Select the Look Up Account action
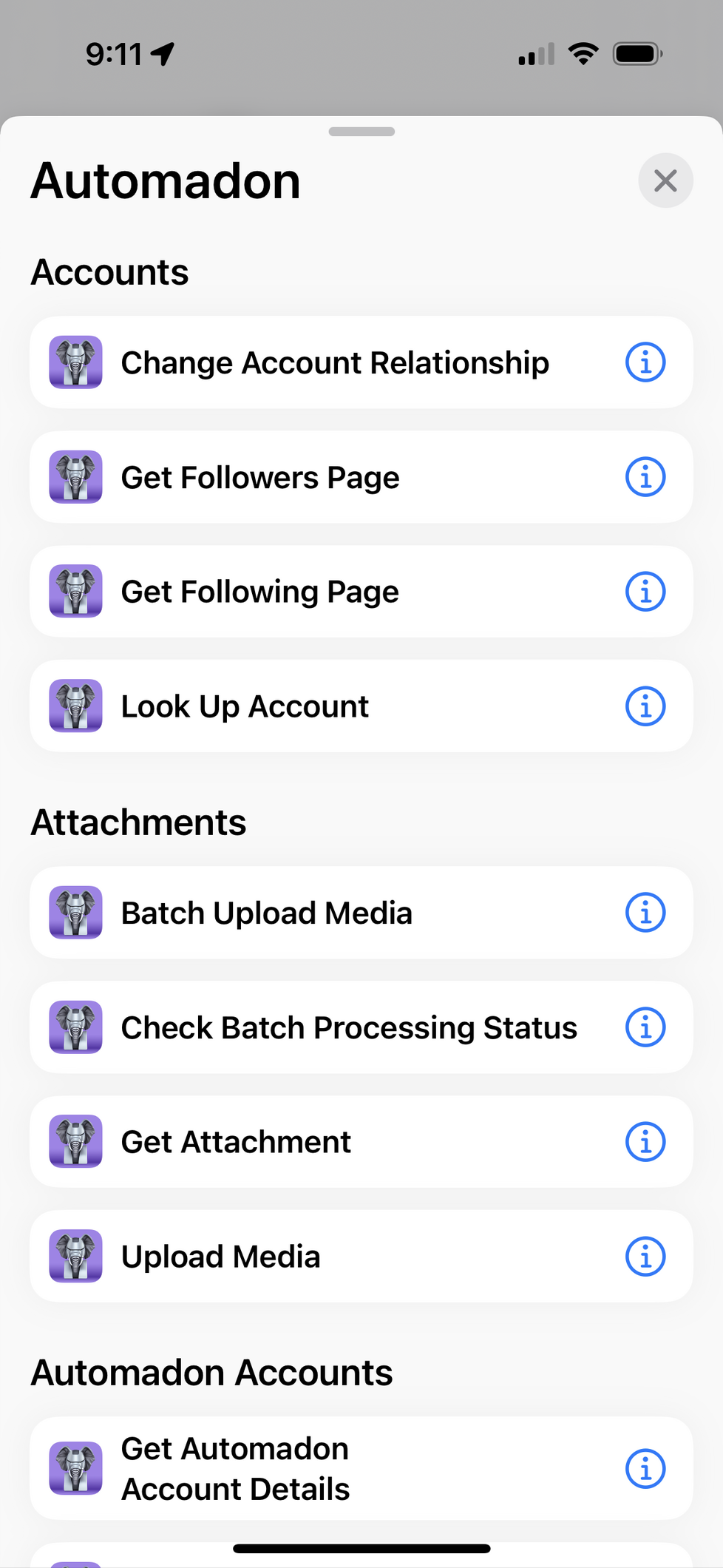 coord(245,706)
